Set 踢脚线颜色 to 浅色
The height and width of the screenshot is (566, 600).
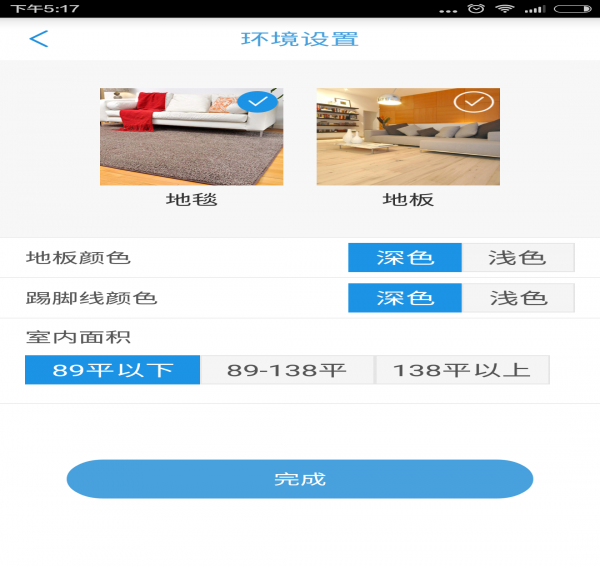tap(517, 298)
